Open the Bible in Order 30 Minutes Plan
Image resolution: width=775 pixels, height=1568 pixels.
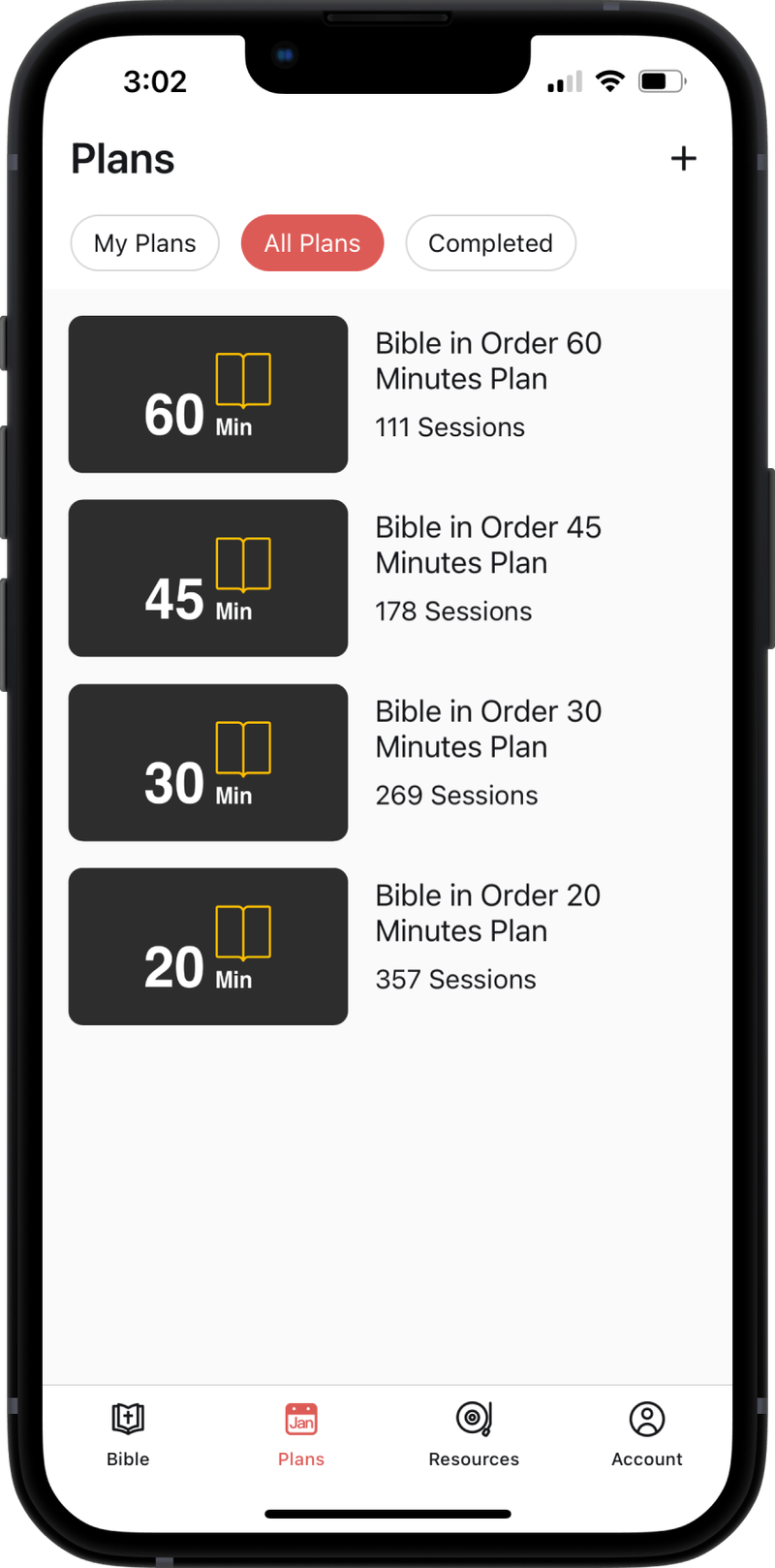[488, 729]
